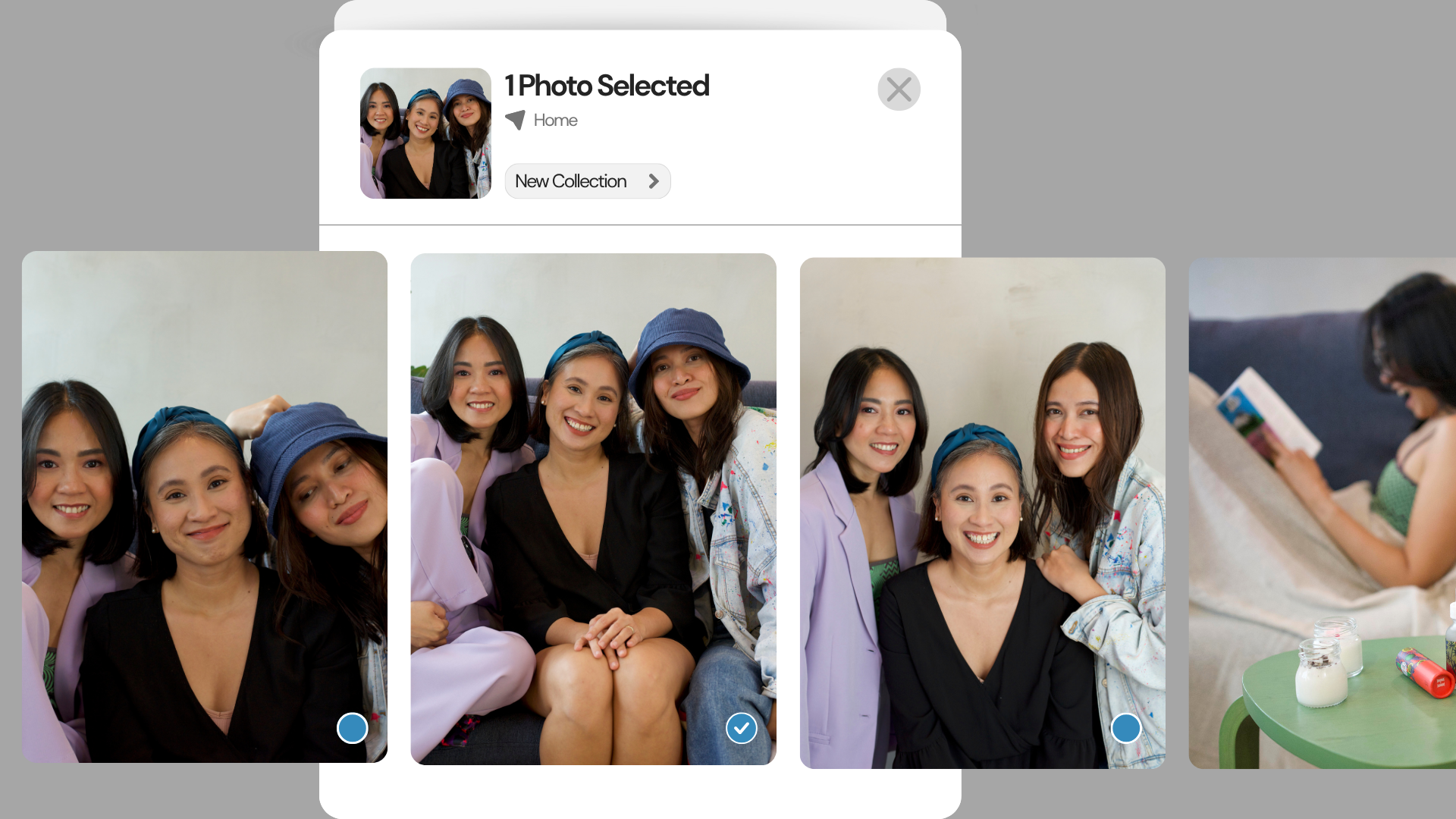
Task: Open the New Collection option
Action: click(x=587, y=181)
